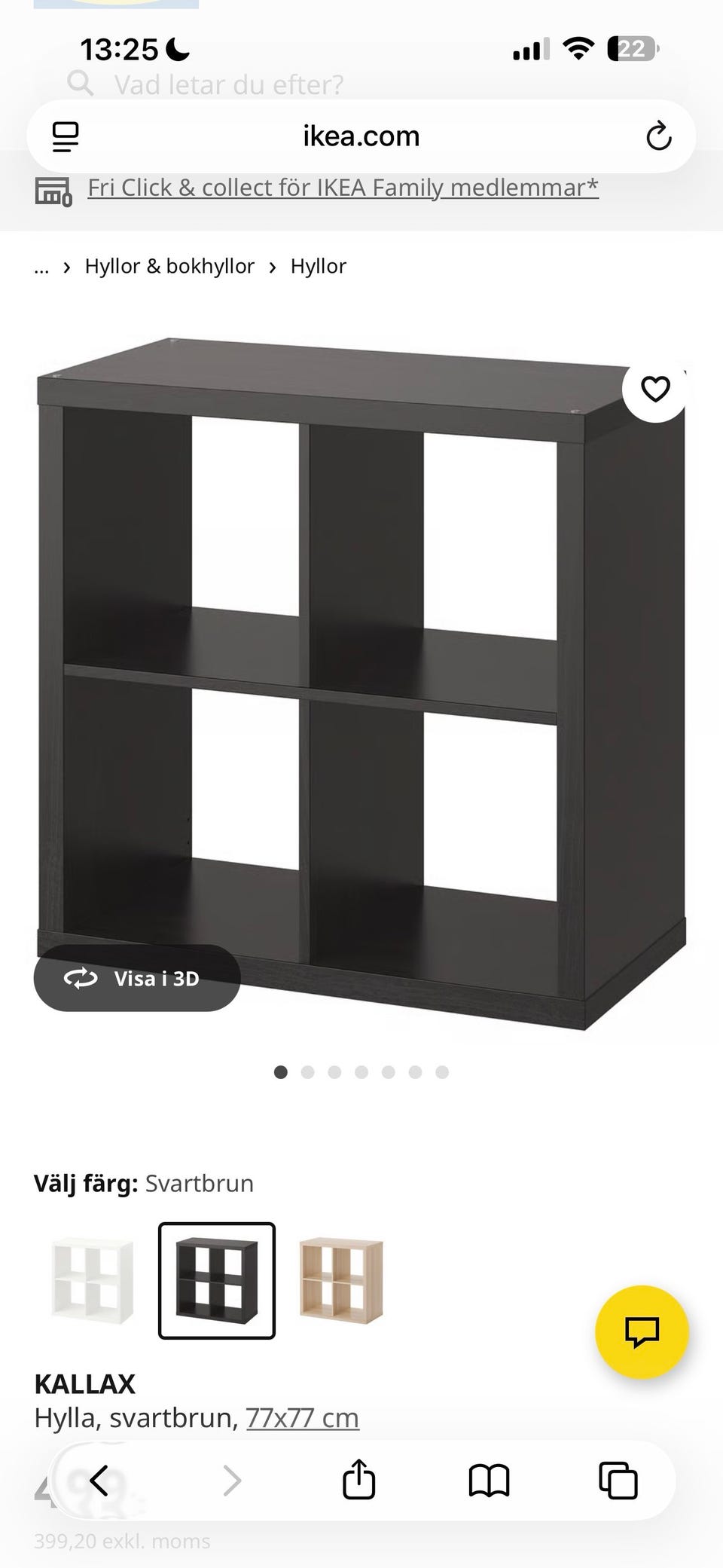Open Fri Click & collect link
Screen dimensions: 723x1568
(343, 188)
